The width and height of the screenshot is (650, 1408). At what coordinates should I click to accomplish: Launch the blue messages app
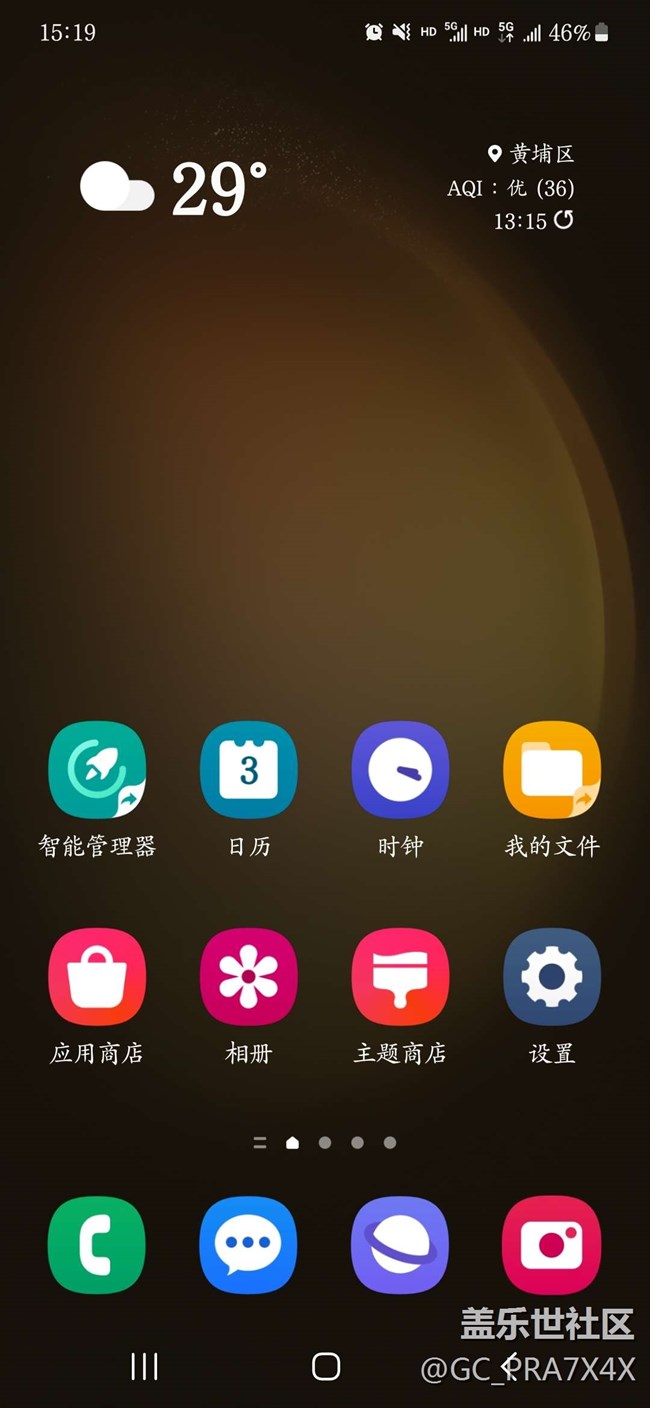click(249, 1245)
